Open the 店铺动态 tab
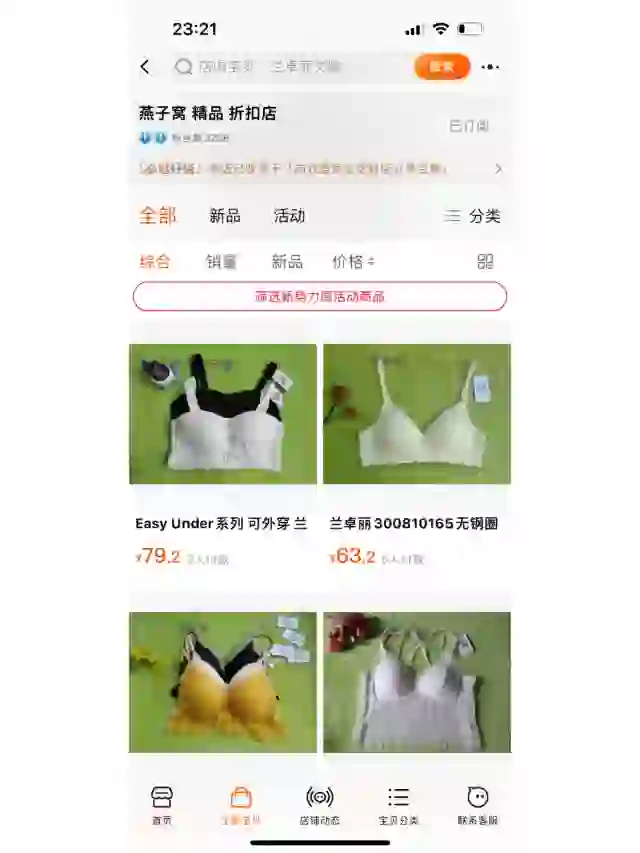 pos(320,804)
